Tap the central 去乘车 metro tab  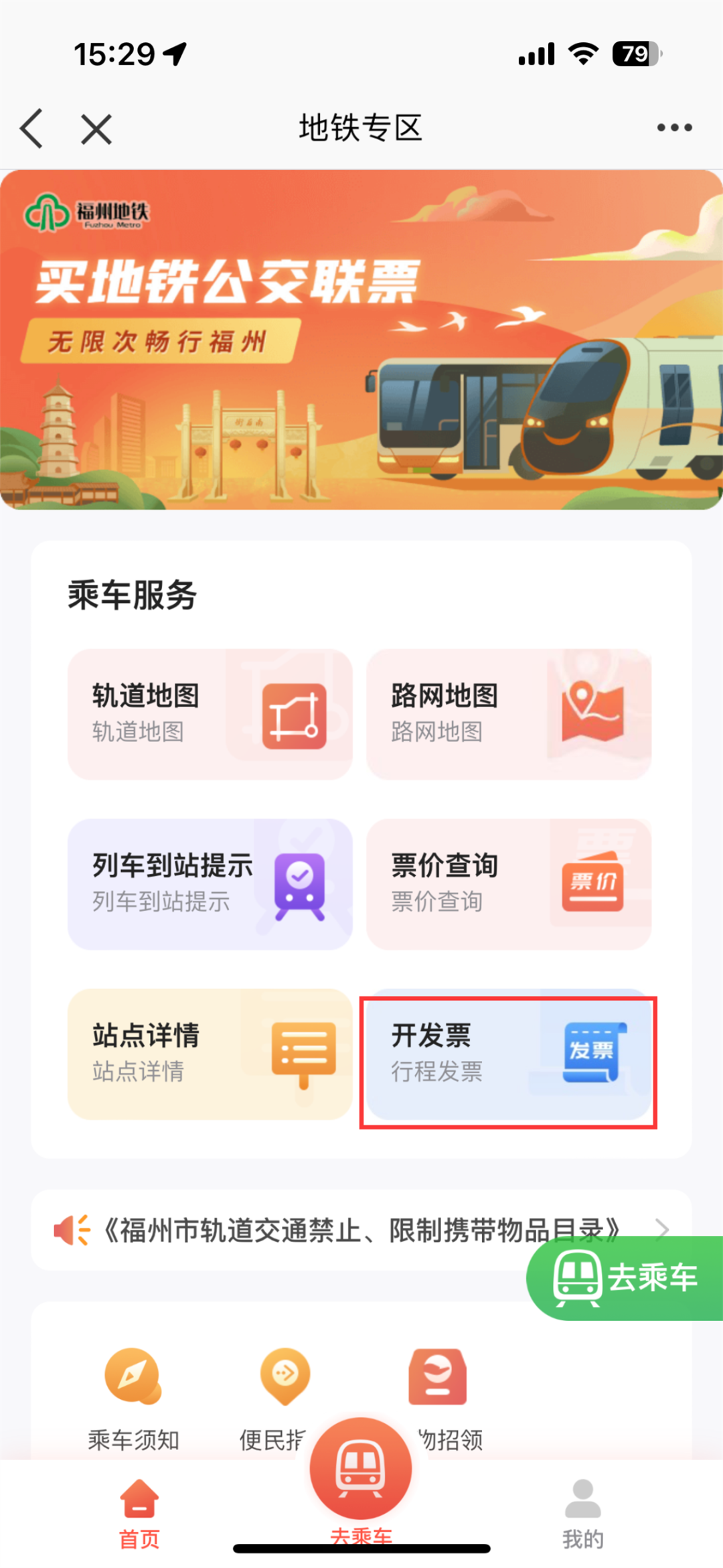click(x=361, y=1474)
